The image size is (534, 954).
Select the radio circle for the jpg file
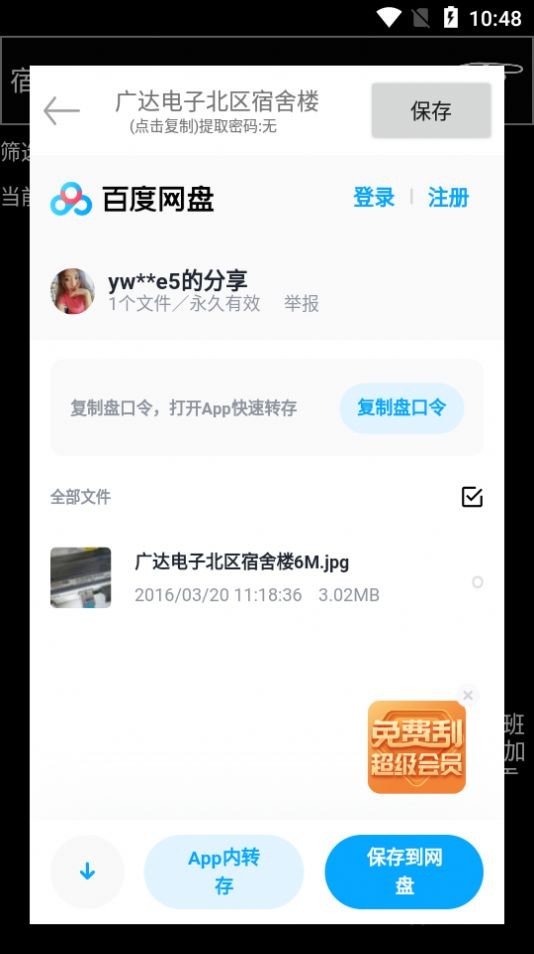[477, 582]
